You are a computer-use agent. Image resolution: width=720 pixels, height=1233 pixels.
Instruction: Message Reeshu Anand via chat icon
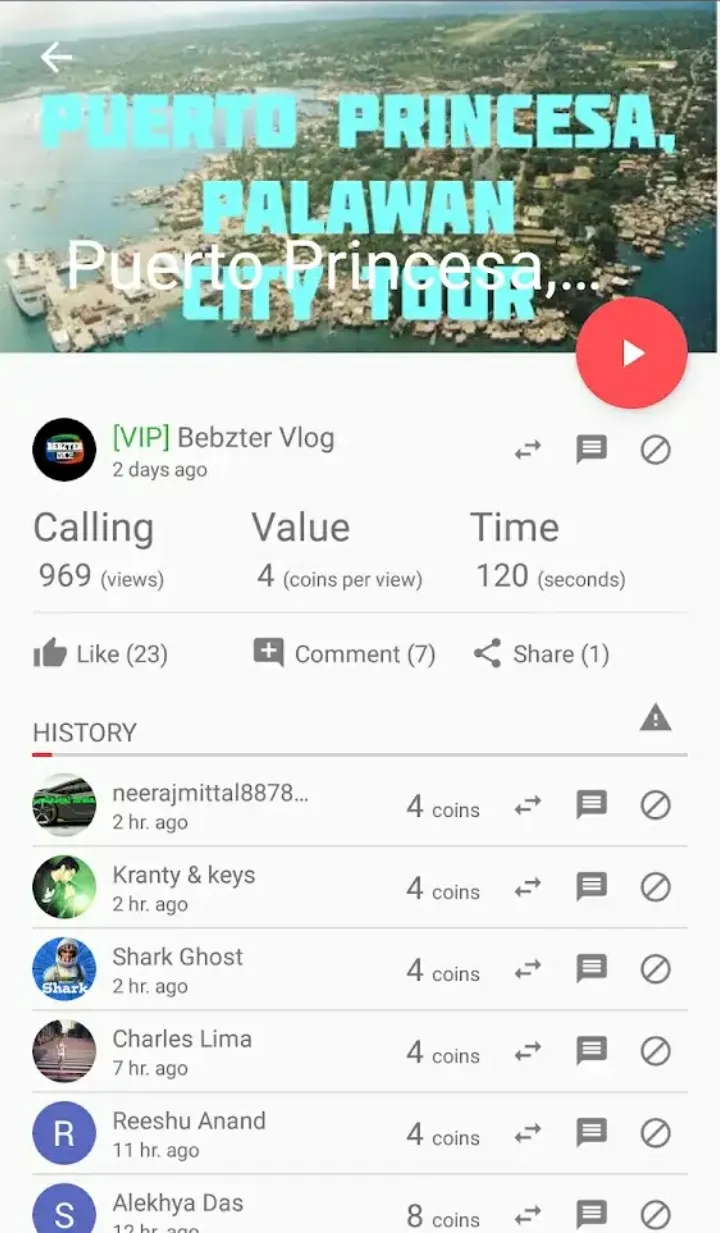point(592,1133)
